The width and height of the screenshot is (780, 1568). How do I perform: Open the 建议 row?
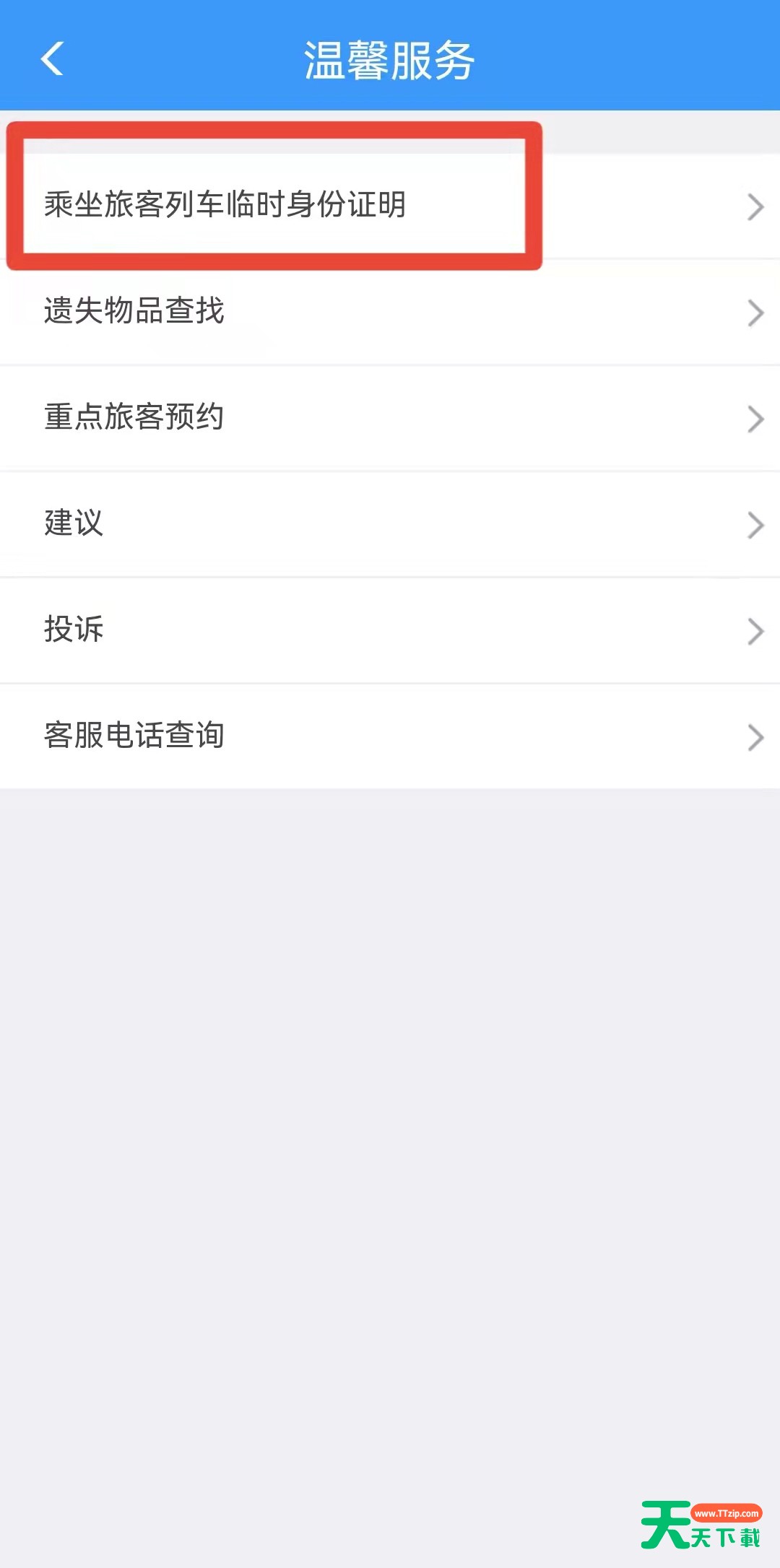click(x=390, y=524)
